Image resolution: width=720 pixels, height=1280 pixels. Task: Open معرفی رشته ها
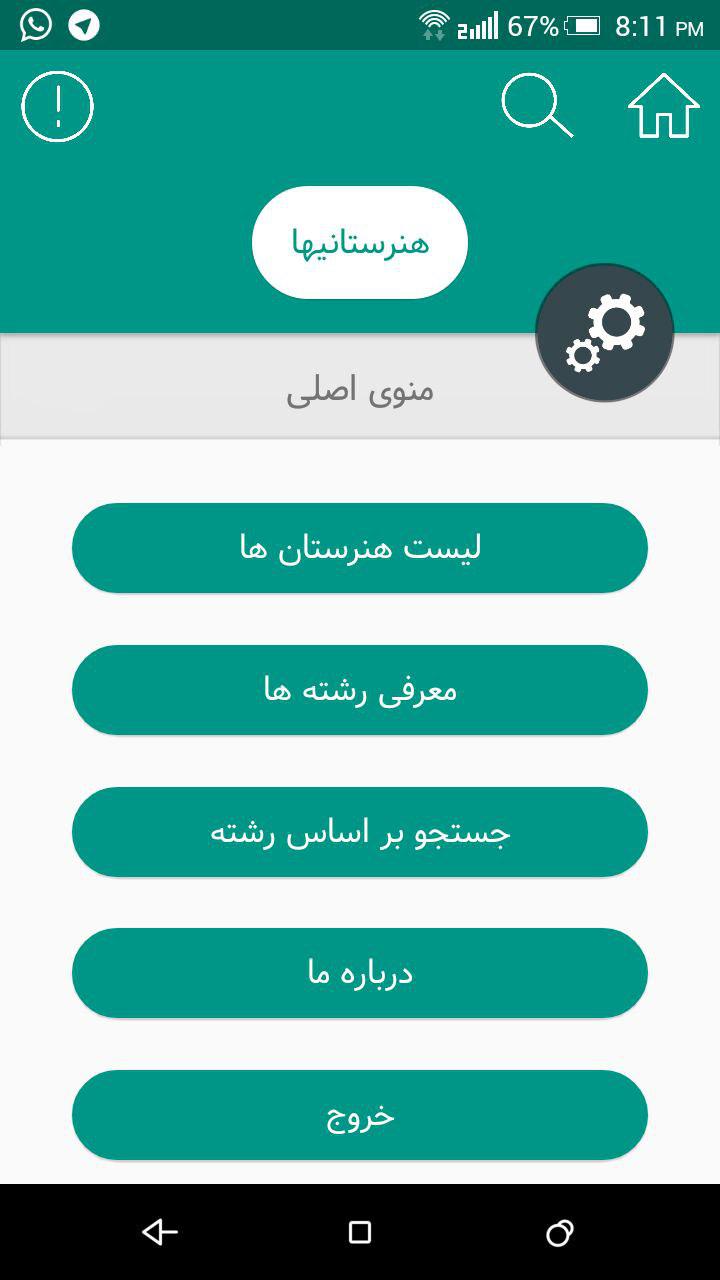click(360, 690)
